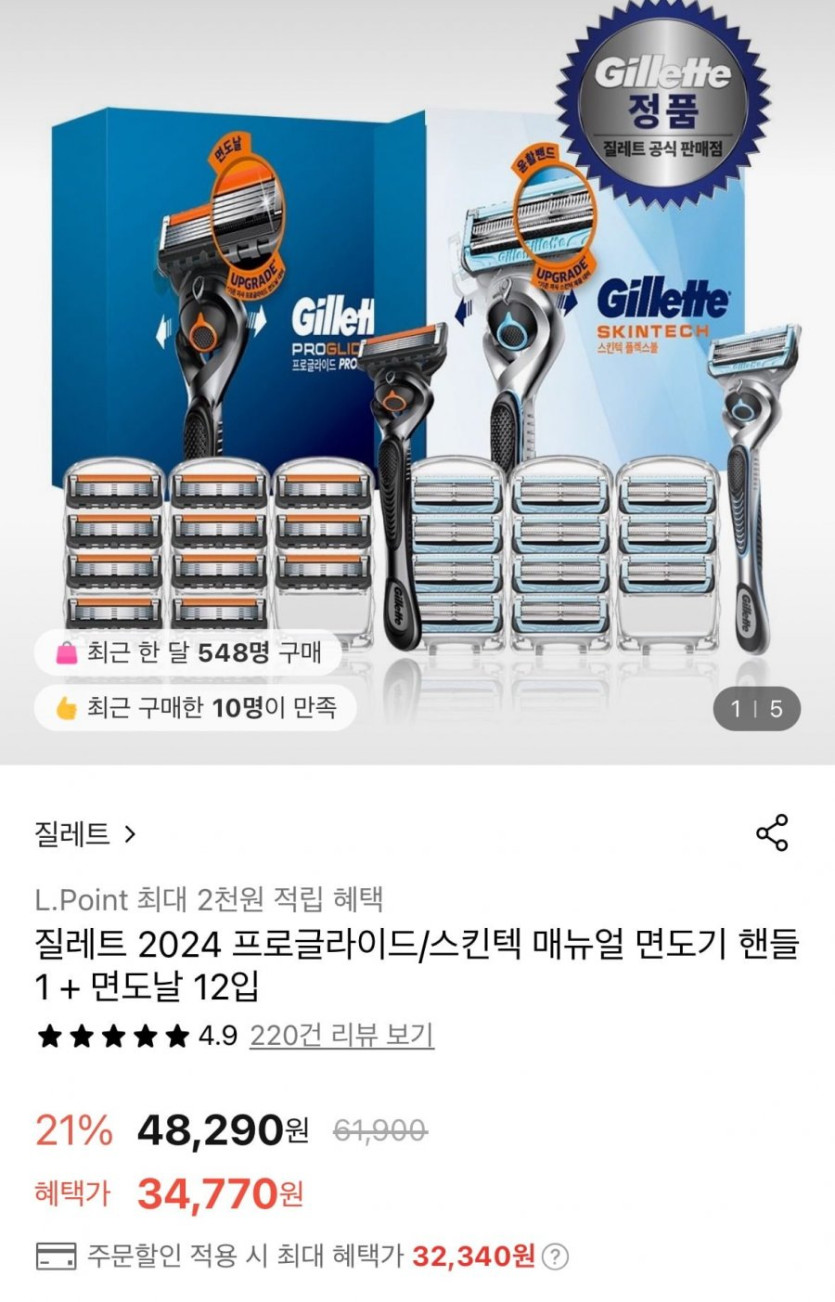The height and width of the screenshot is (1302, 835).
Task: Open the Gillette razor product image
Action: 417,380
